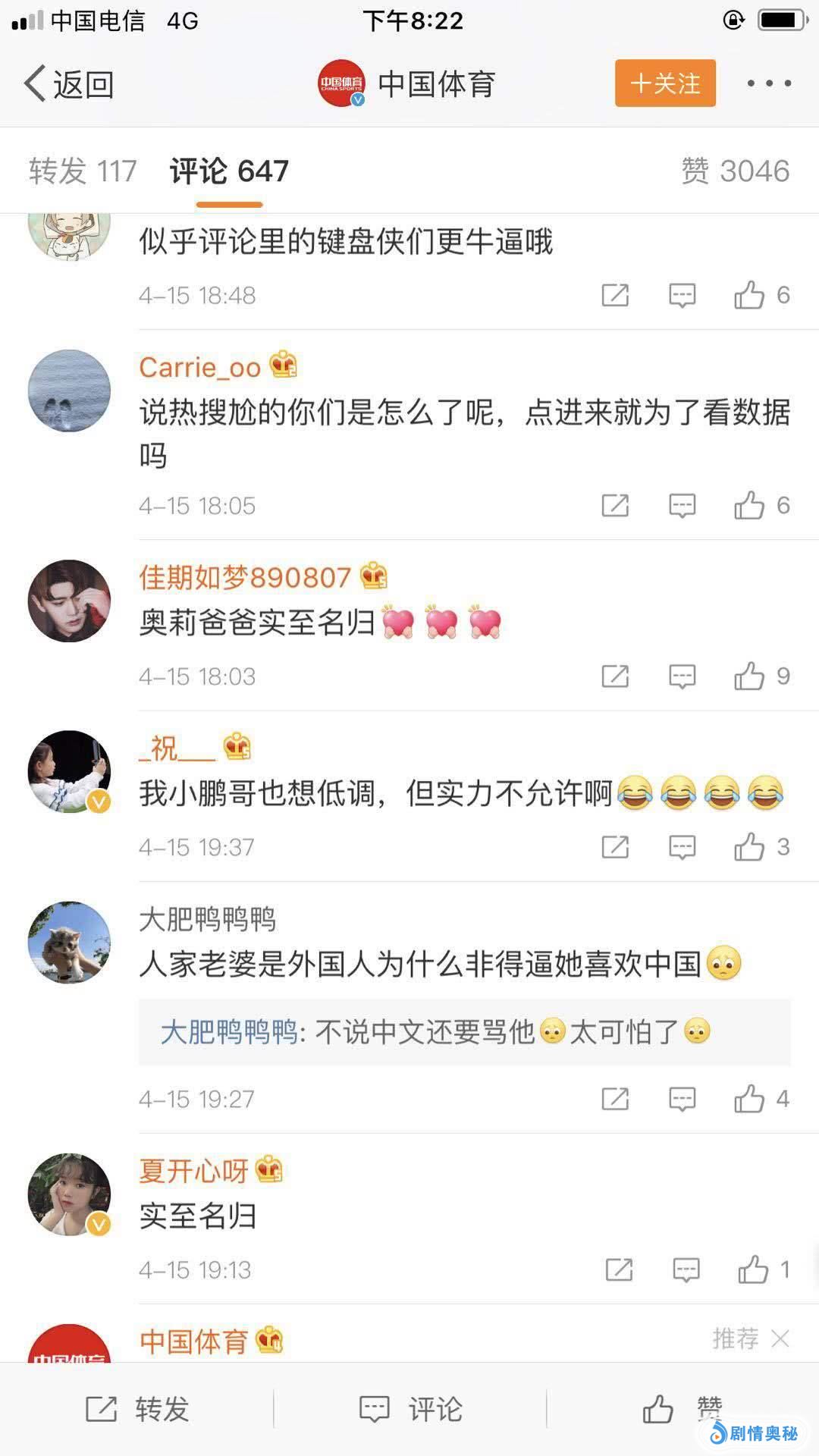Image resolution: width=819 pixels, height=1456 pixels.
Task: Open the nested reply from 大肥鸭鸭鸭
Action: (x=464, y=1032)
